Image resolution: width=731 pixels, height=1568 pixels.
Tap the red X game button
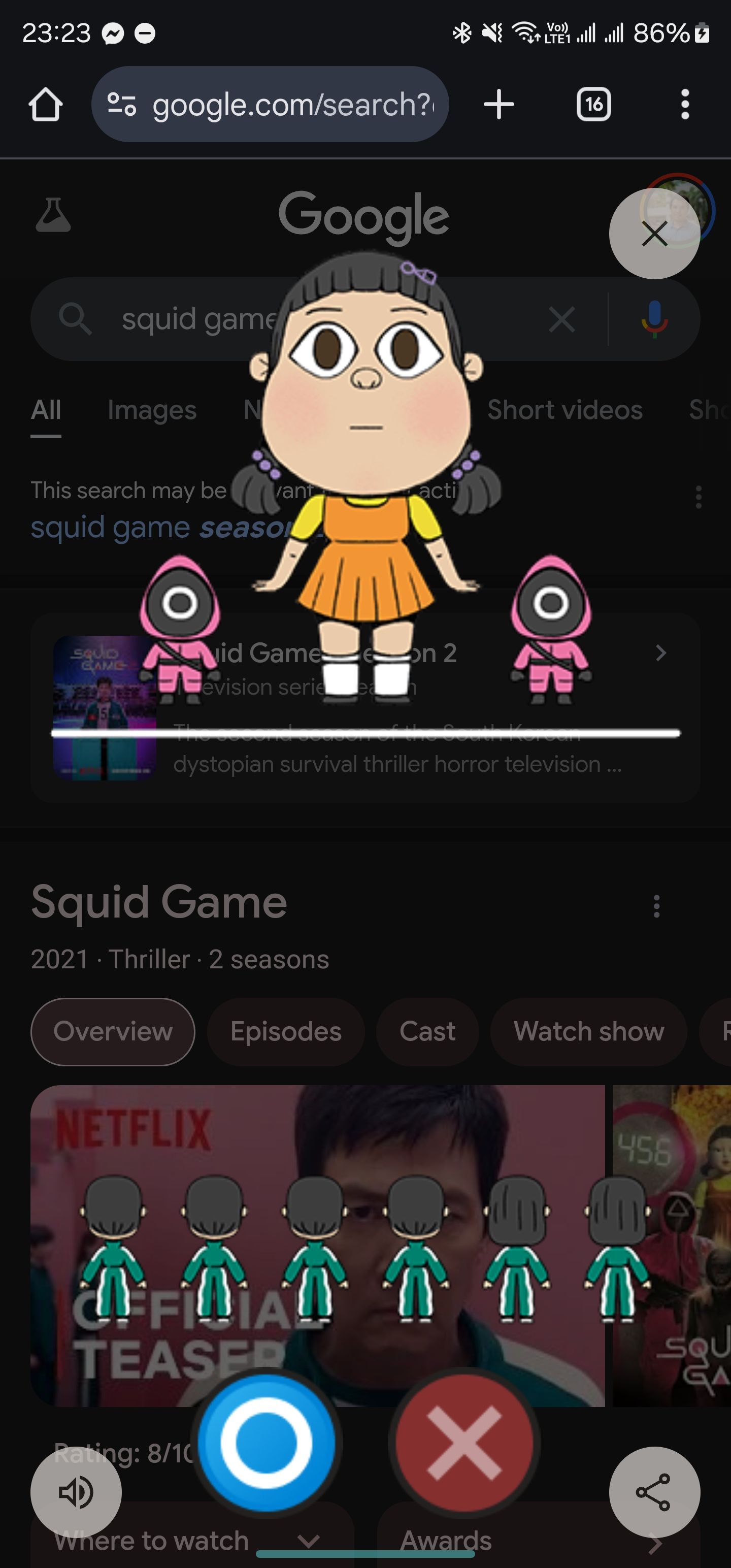pyautogui.click(x=464, y=1443)
